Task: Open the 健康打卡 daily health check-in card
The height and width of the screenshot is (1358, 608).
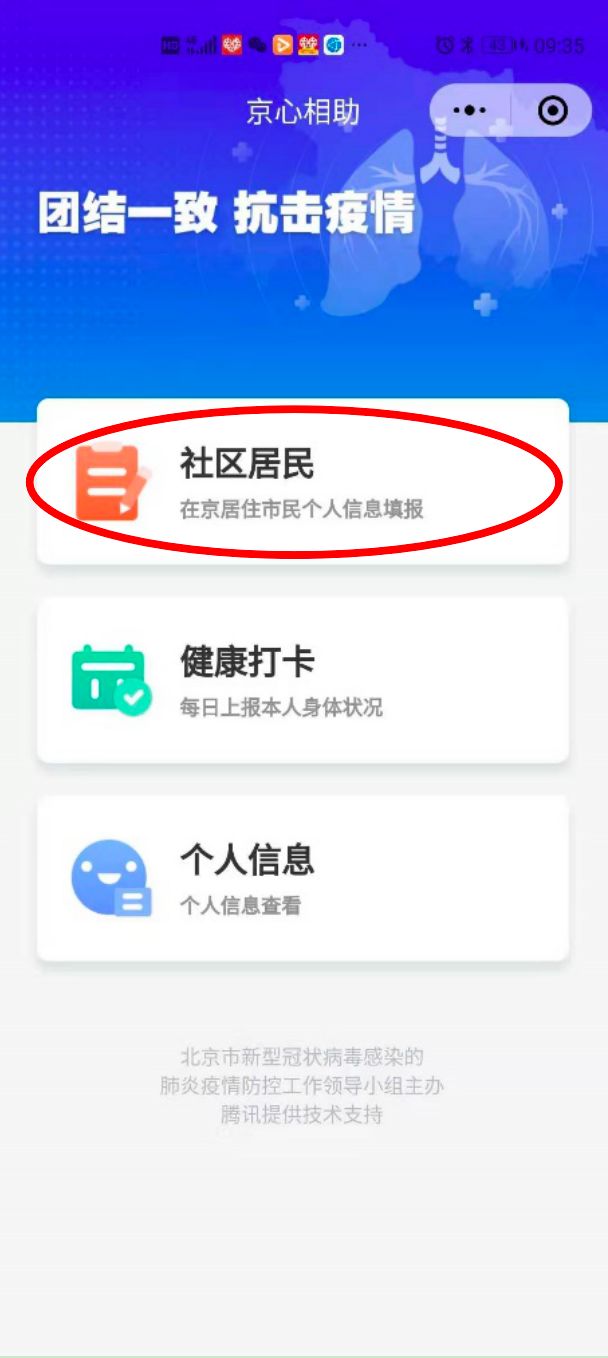Action: pos(303,680)
